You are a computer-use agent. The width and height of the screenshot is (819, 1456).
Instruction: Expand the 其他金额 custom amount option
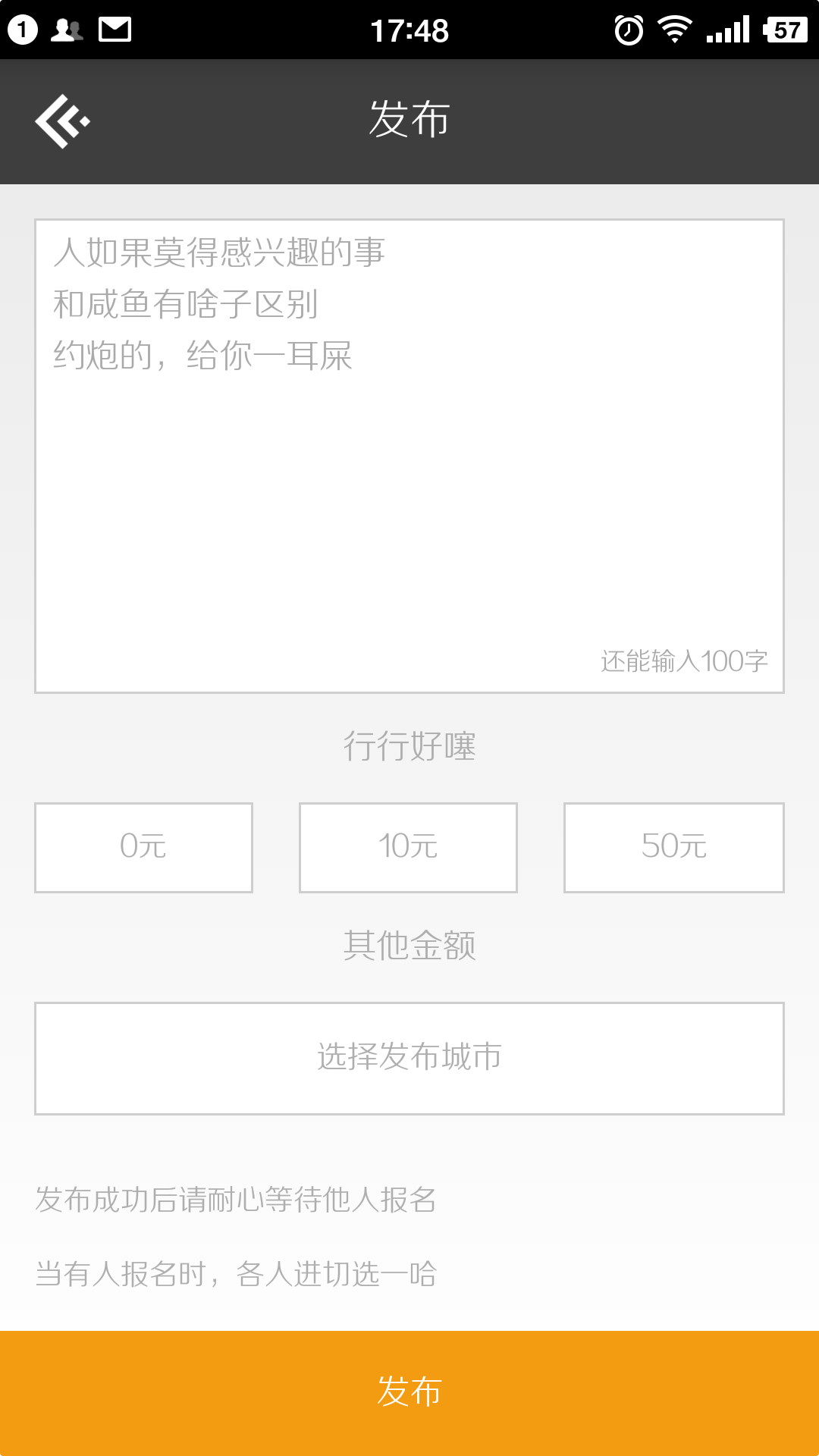tap(409, 943)
